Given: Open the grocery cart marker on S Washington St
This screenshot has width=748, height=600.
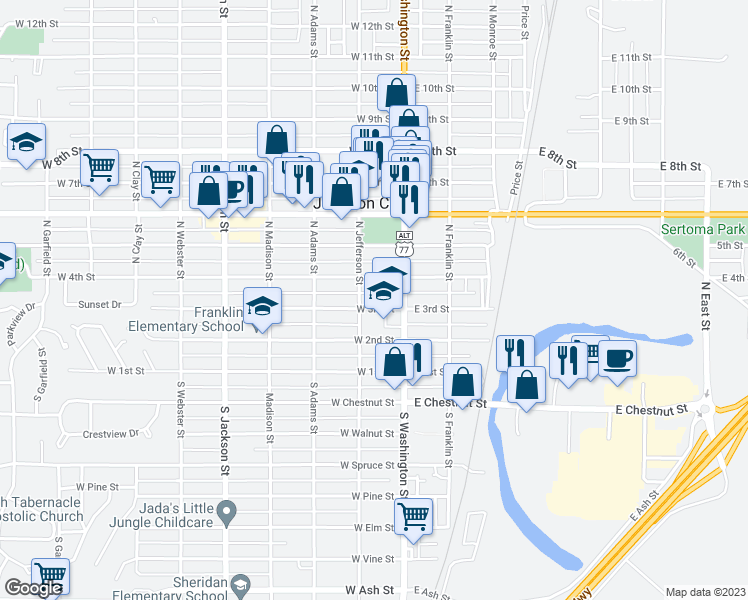Looking at the screenshot, I should (x=413, y=516).
